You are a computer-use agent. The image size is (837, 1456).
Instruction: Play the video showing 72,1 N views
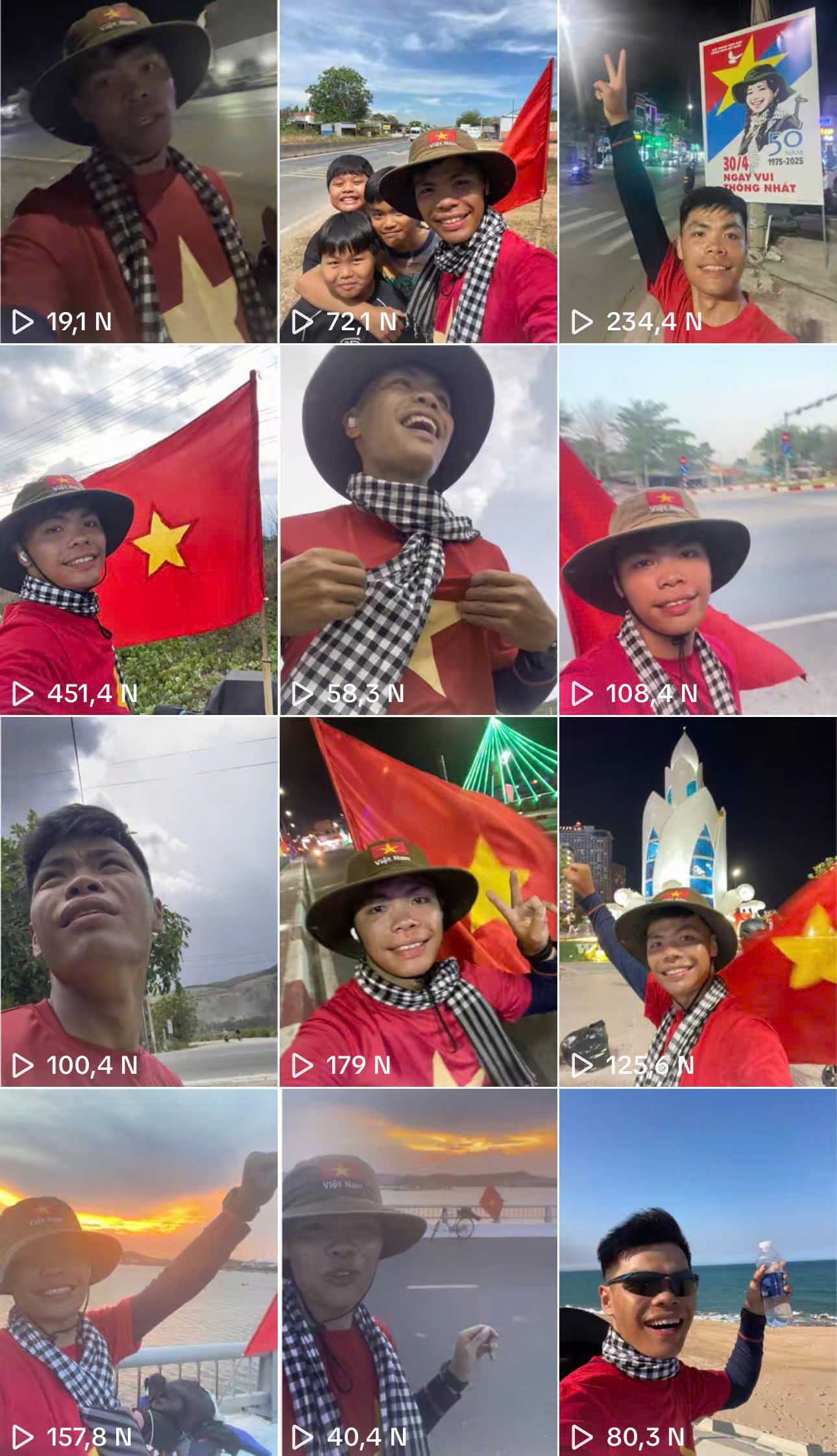coord(418,171)
